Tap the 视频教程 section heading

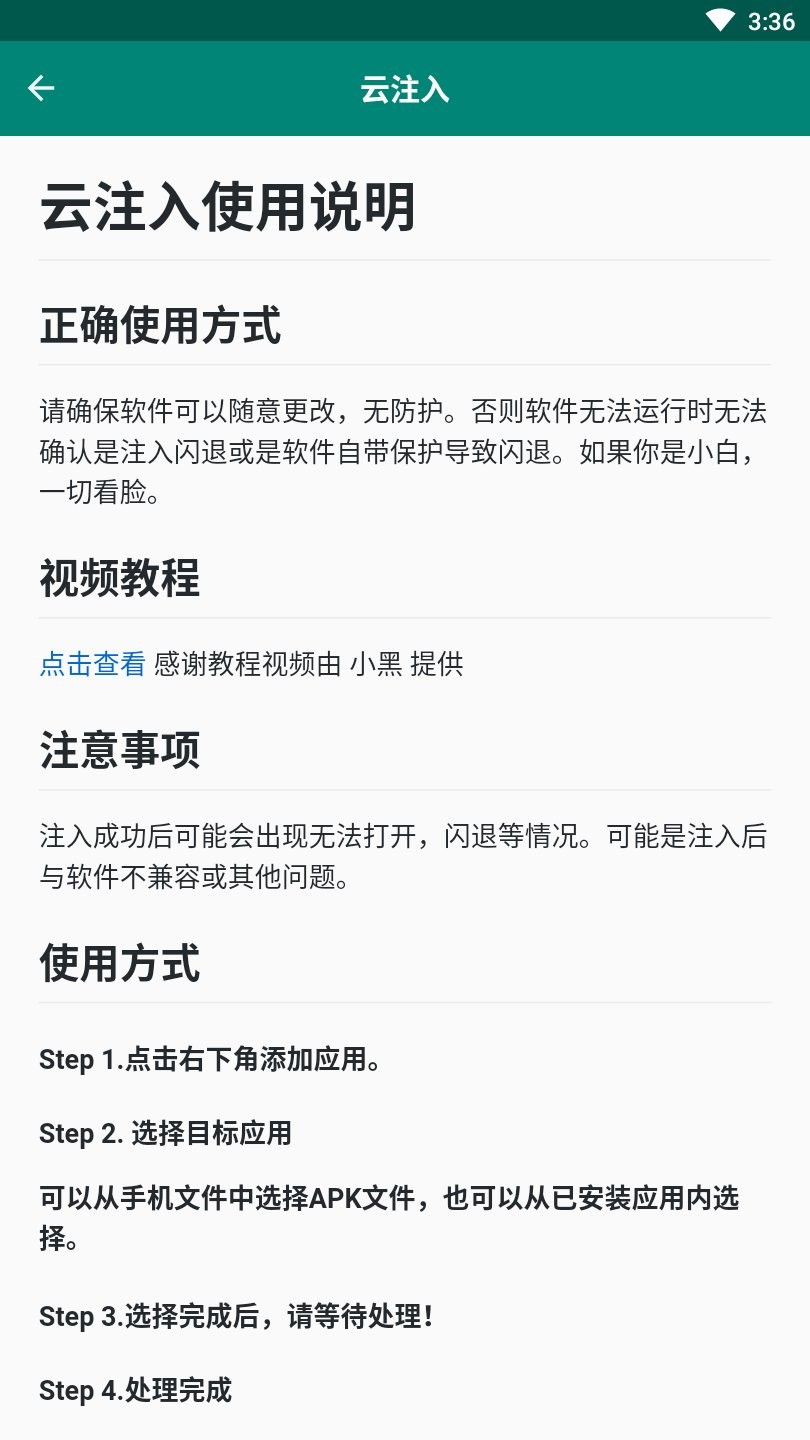117,578
